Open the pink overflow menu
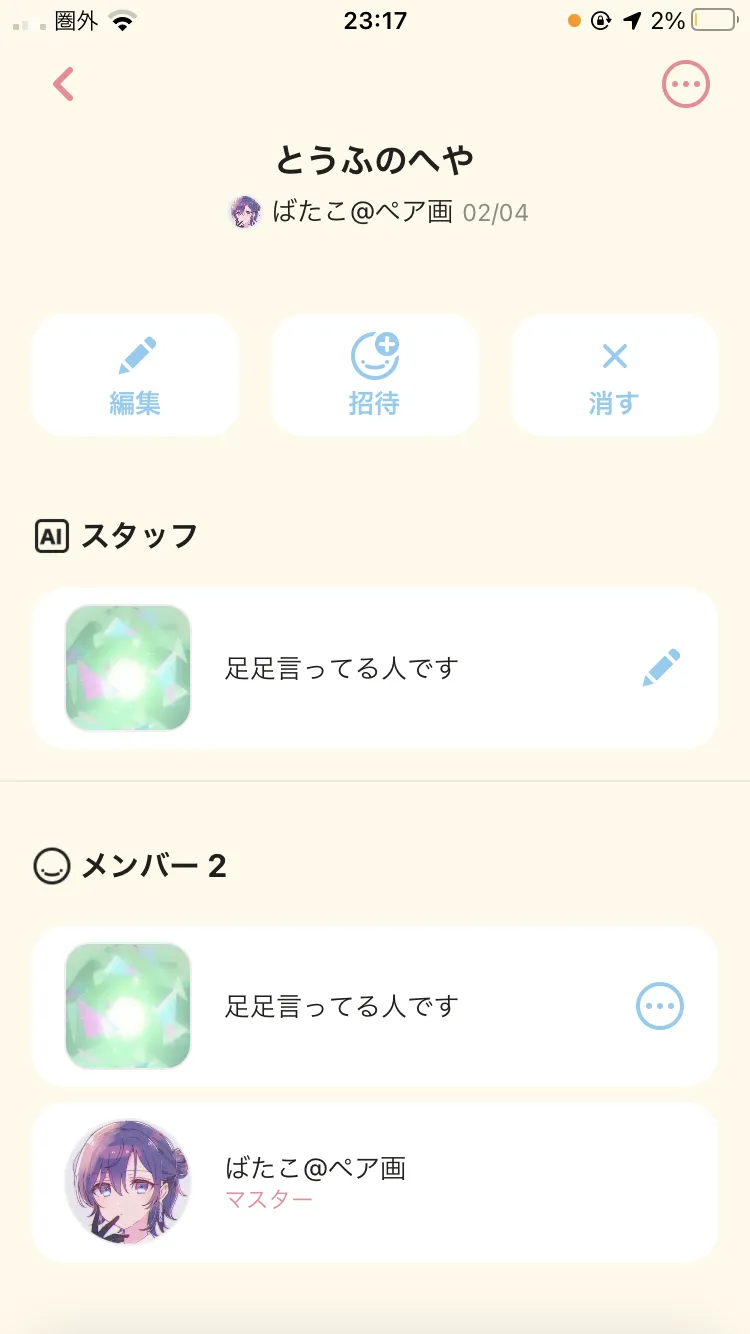Image resolution: width=750 pixels, height=1334 pixels. coord(686,85)
